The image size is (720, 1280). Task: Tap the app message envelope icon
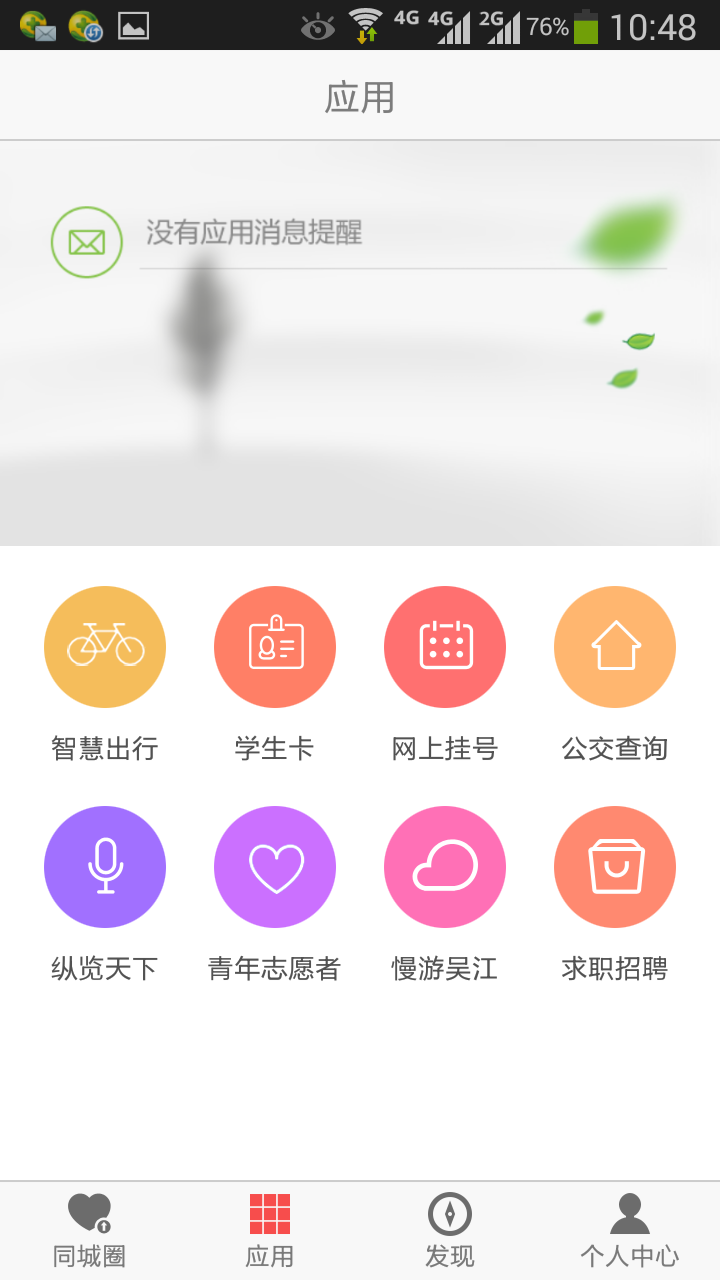coord(87,242)
